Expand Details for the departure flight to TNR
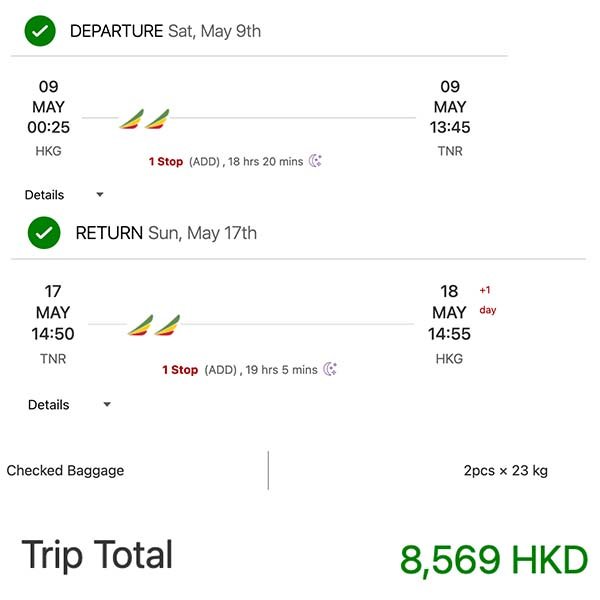The width and height of the screenshot is (600, 600). (63, 195)
